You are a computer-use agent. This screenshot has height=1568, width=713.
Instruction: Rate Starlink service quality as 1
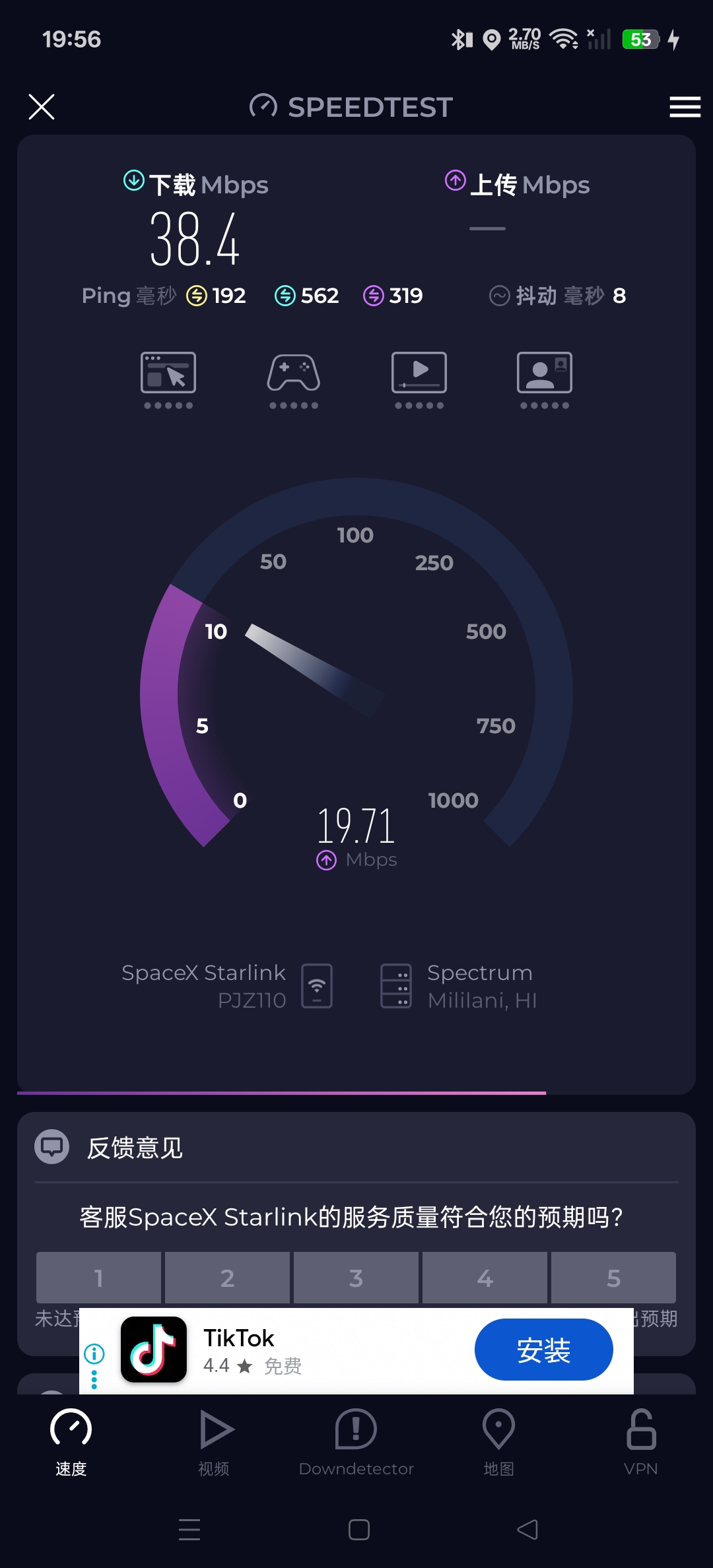(x=98, y=1278)
